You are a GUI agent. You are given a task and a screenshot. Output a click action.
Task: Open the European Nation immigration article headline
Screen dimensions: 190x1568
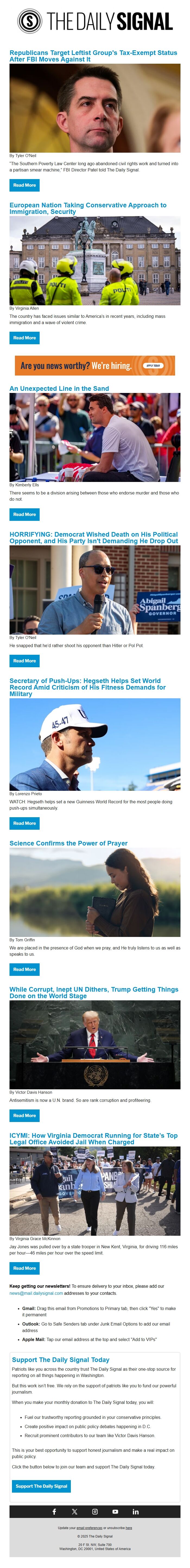[87, 208]
